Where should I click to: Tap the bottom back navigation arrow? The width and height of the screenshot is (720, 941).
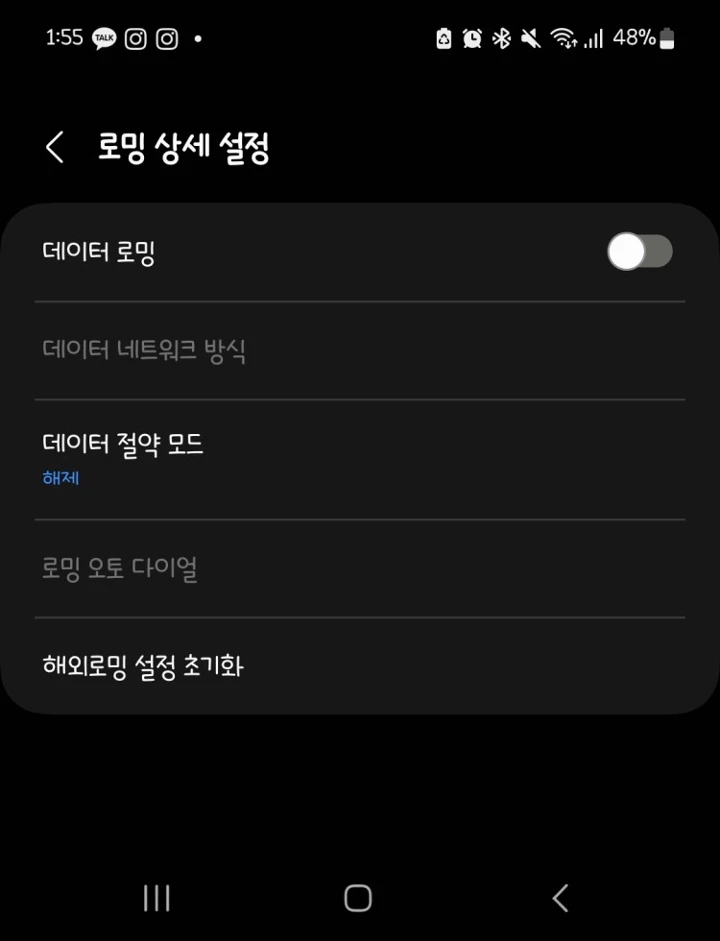[x=560, y=898]
